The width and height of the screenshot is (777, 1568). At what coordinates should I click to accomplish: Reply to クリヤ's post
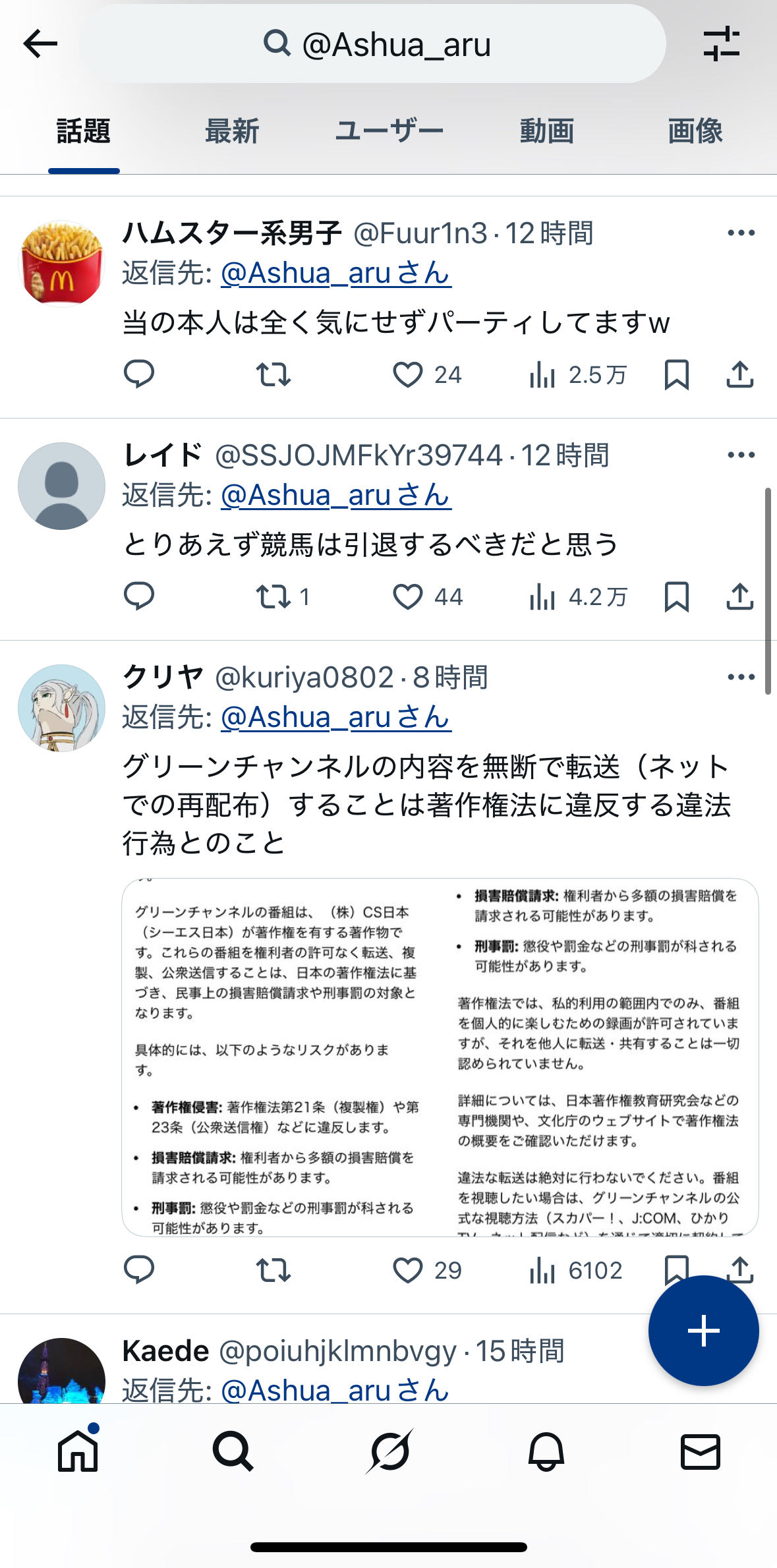pos(139,1270)
